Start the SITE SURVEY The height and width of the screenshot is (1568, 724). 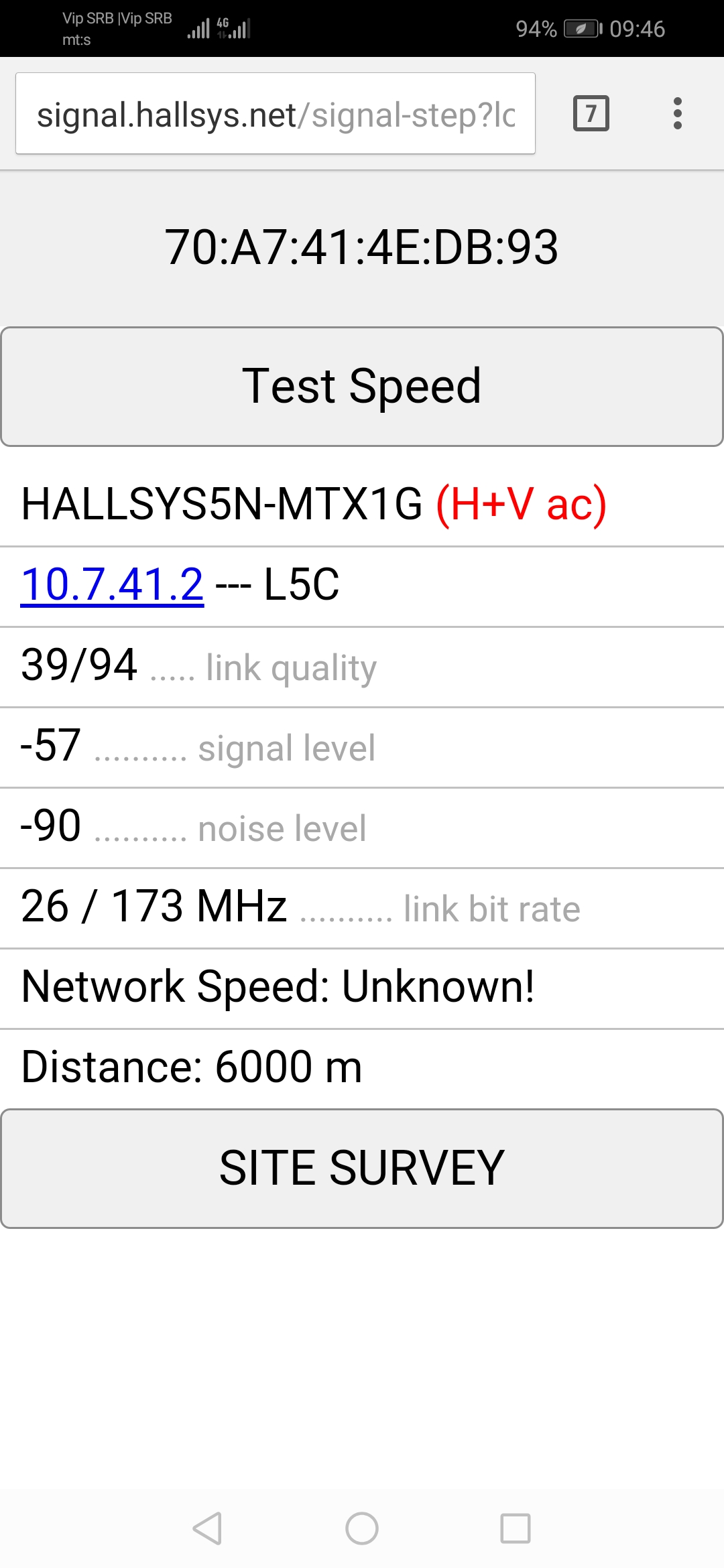362,1169
